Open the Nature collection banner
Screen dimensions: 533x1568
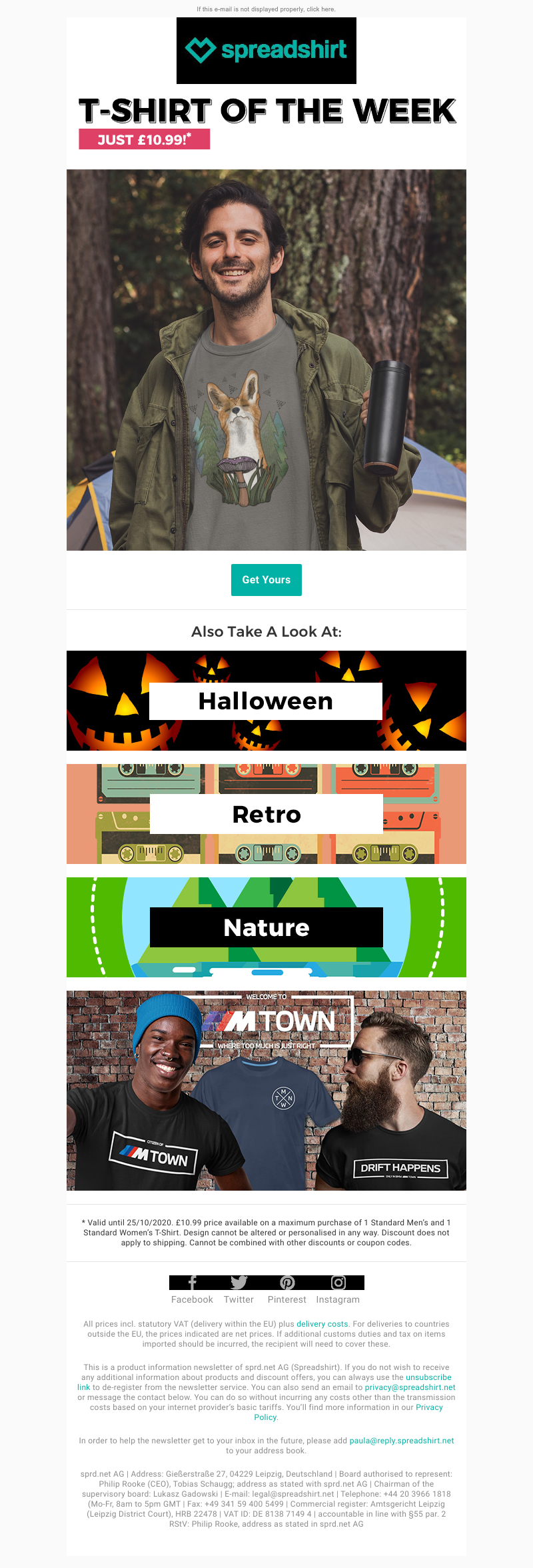[266, 927]
